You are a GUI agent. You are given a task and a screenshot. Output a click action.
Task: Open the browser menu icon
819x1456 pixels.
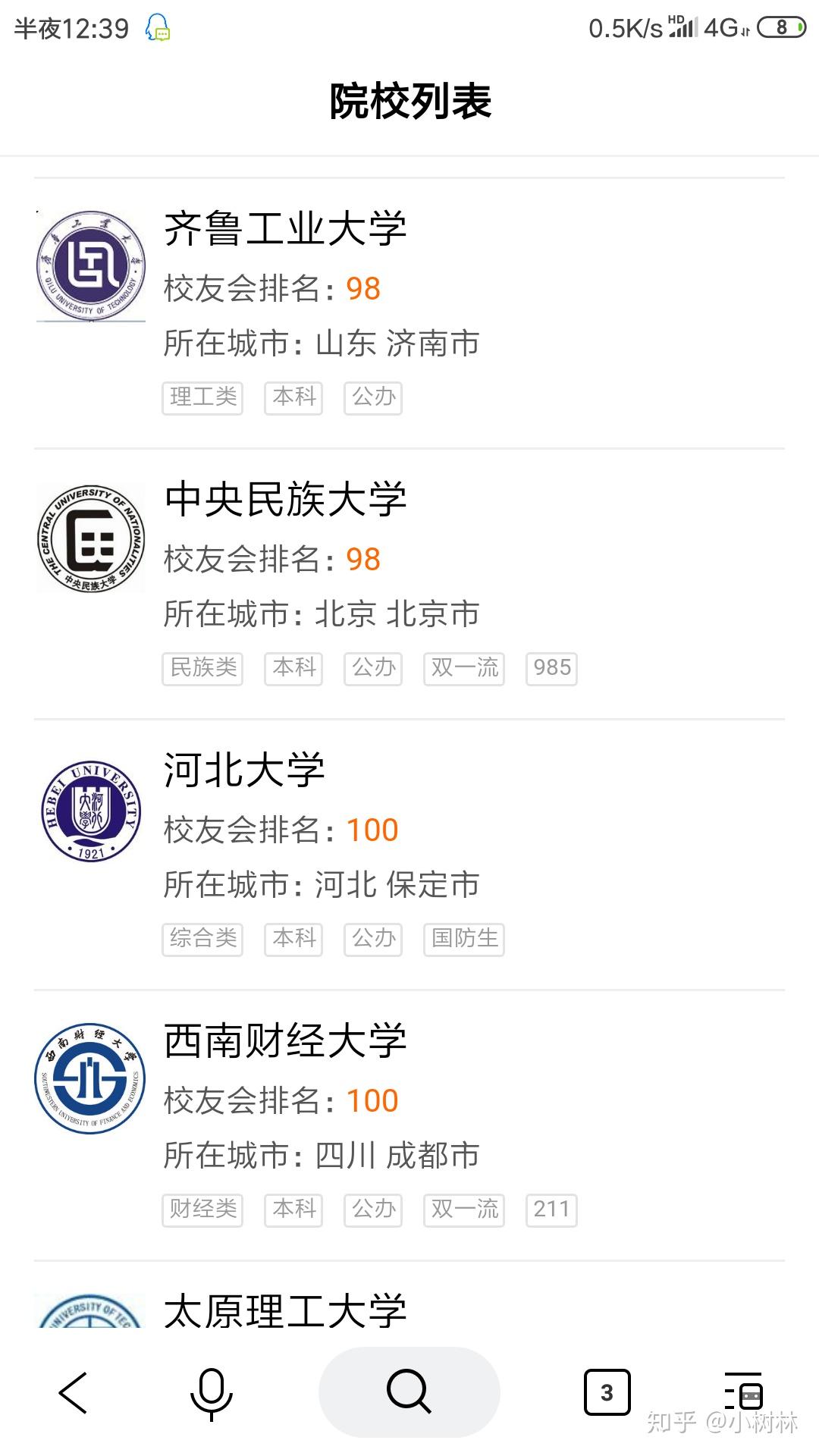click(743, 1392)
